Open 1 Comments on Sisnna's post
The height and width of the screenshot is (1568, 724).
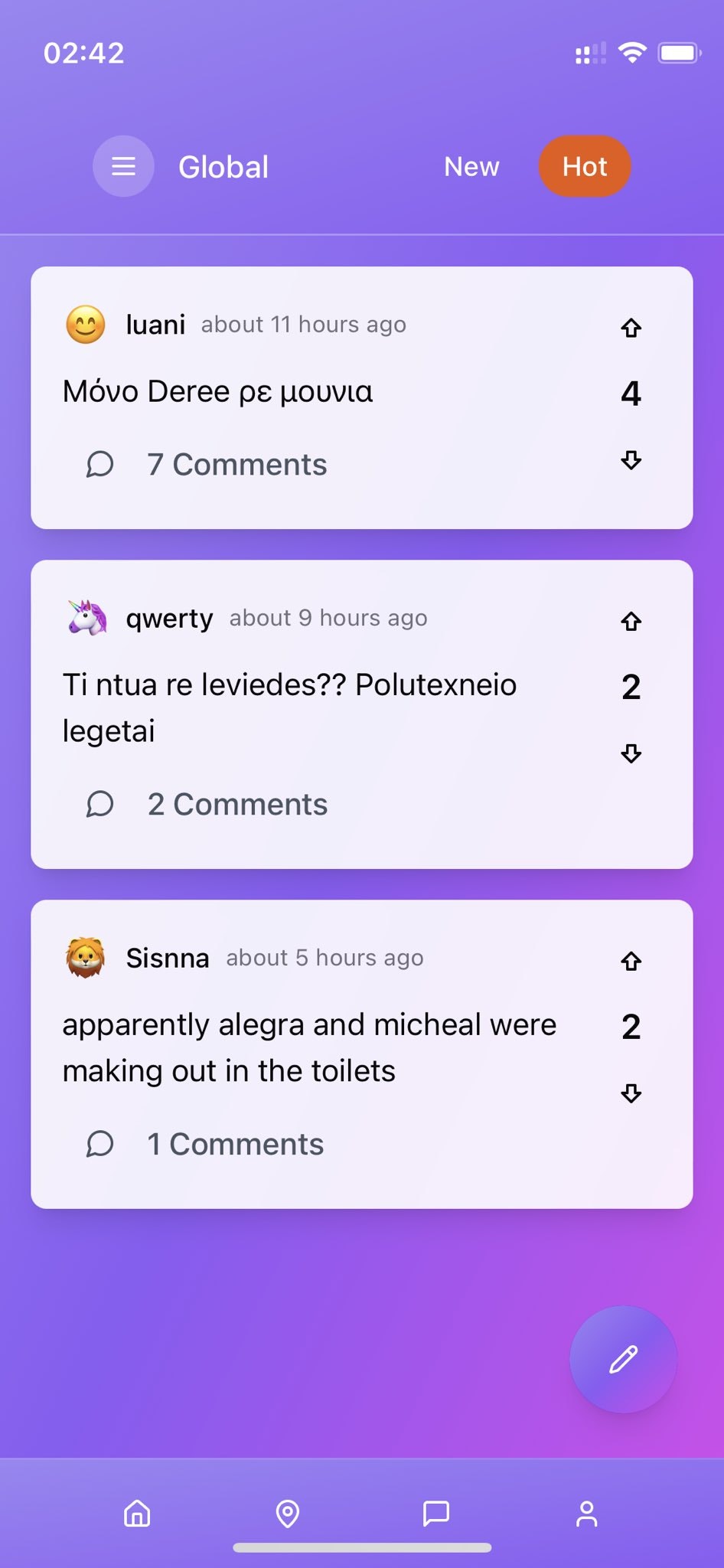(x=204, y=1145)
